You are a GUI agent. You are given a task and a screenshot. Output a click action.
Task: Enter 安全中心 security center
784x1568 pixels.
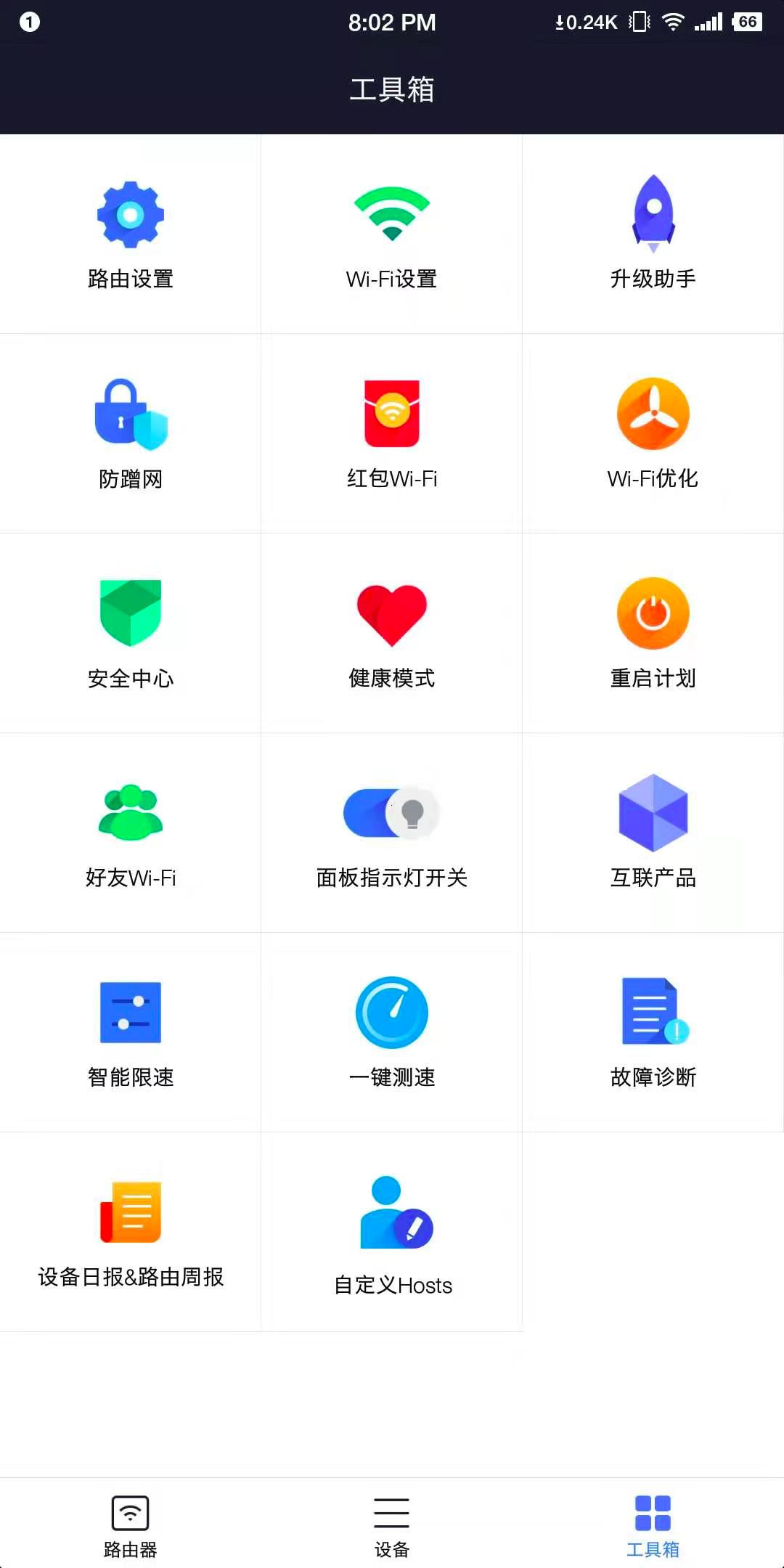[x=131, y=634]
